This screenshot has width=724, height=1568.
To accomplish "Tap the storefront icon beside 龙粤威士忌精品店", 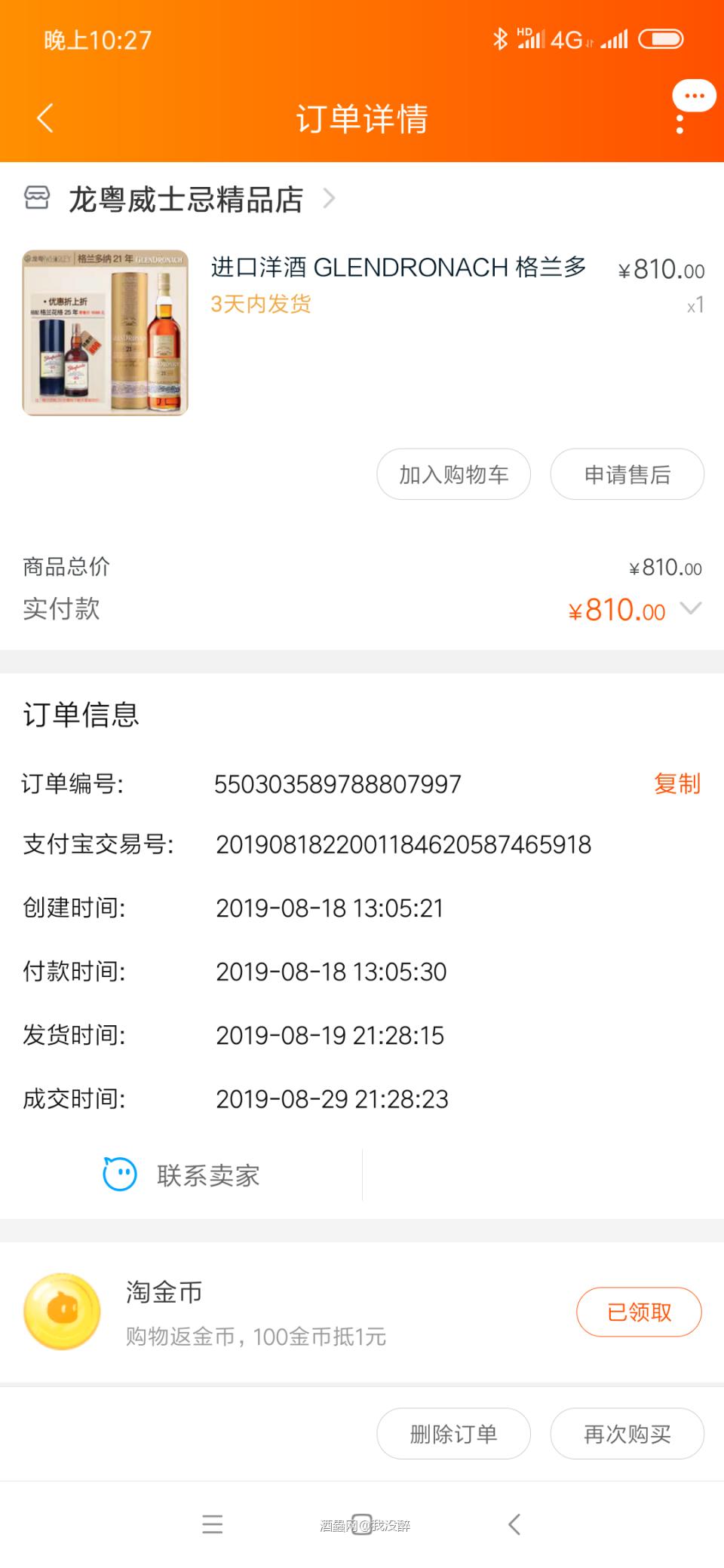I will [x=37, y=198].
